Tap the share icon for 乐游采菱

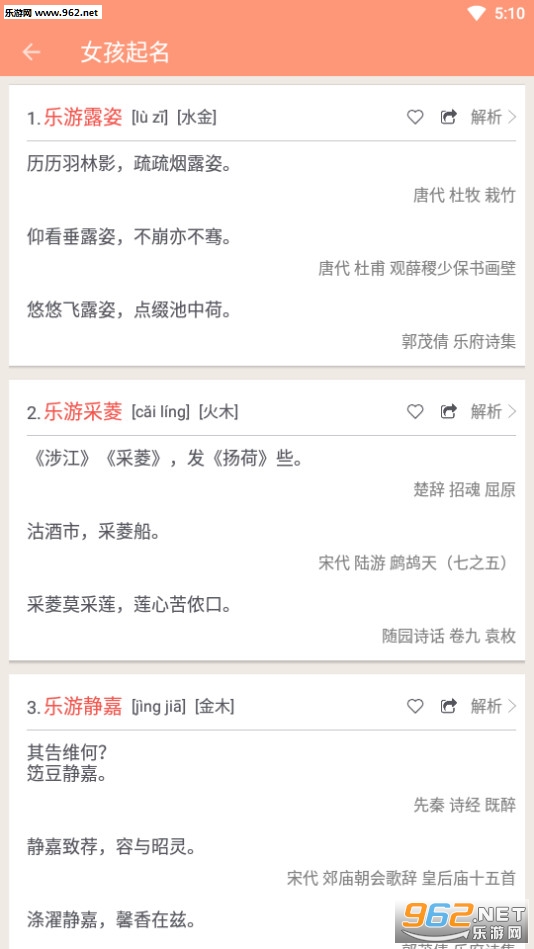(448, 412)
